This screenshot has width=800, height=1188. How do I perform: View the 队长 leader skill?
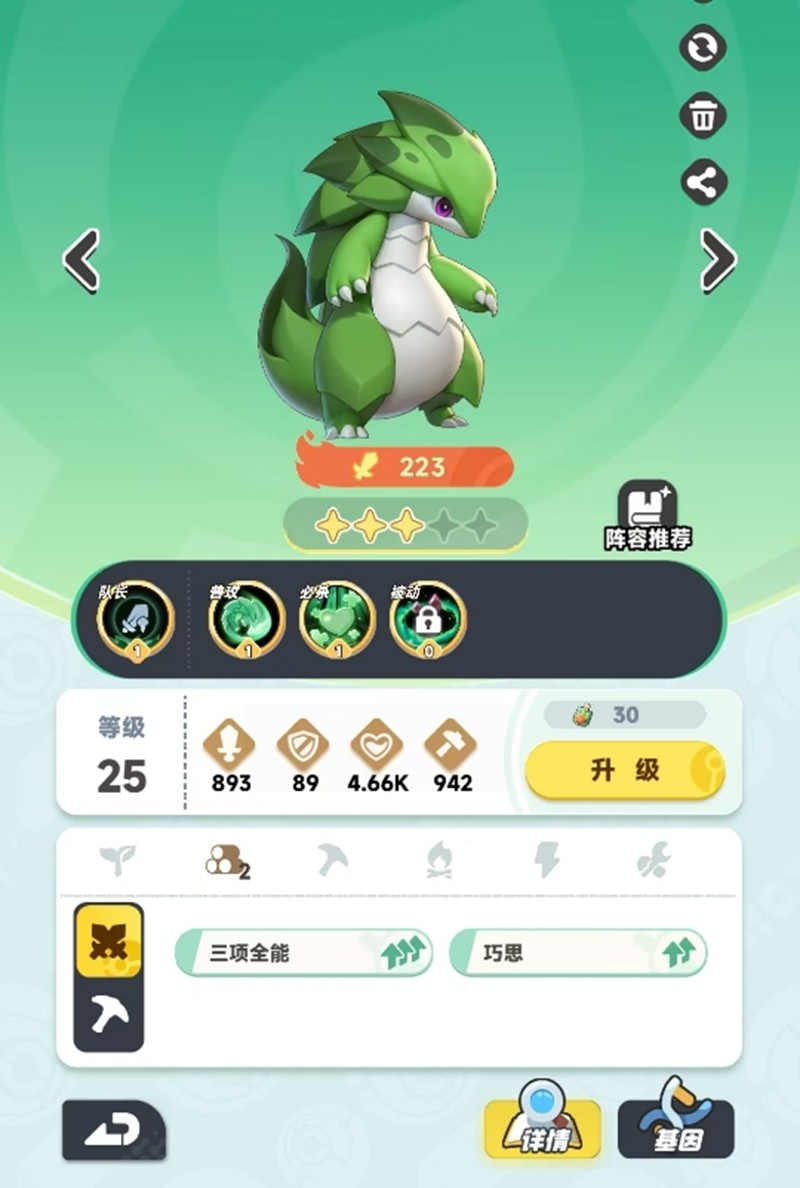click(x=135, y=620)
